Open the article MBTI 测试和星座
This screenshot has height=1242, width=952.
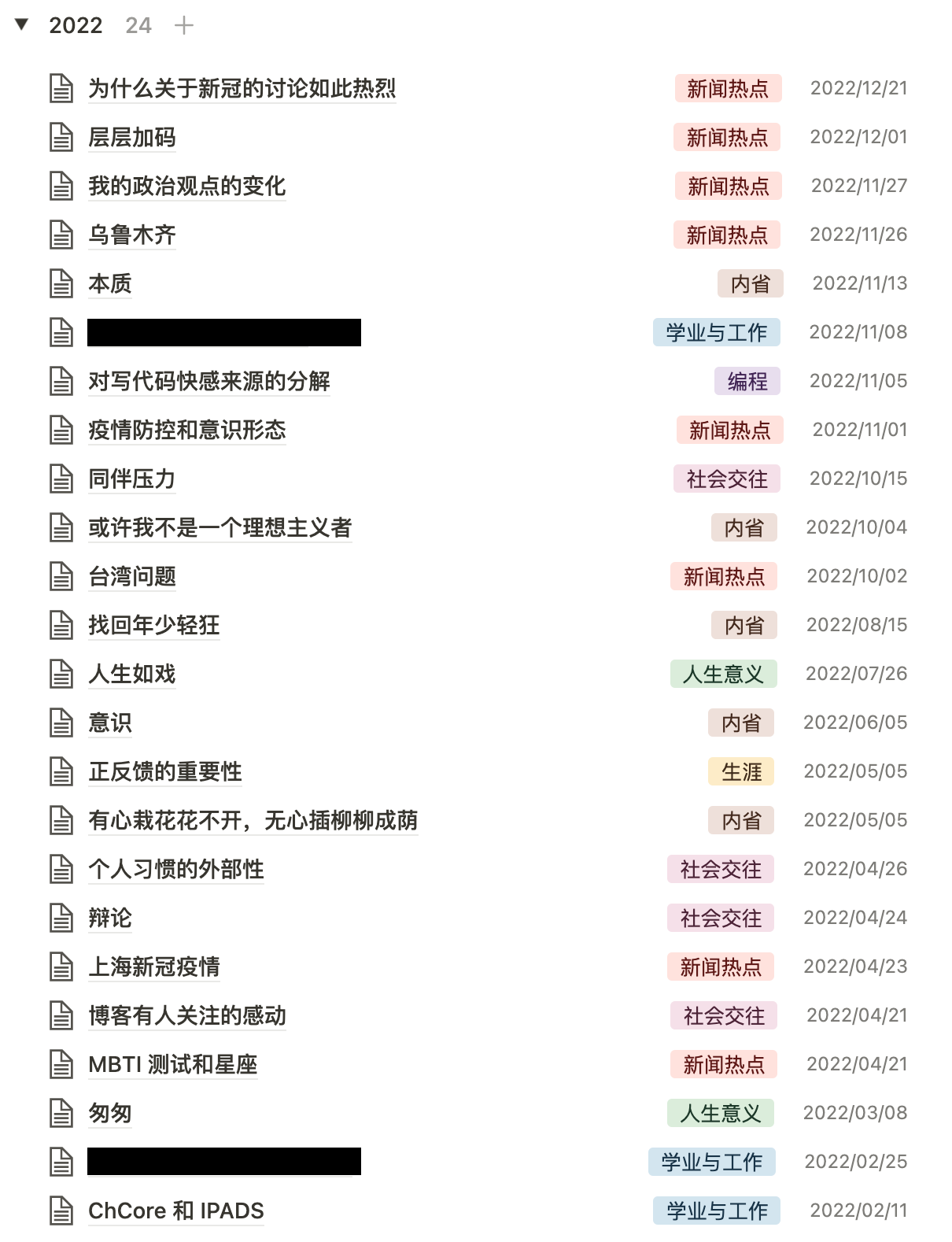[175, 1065]
